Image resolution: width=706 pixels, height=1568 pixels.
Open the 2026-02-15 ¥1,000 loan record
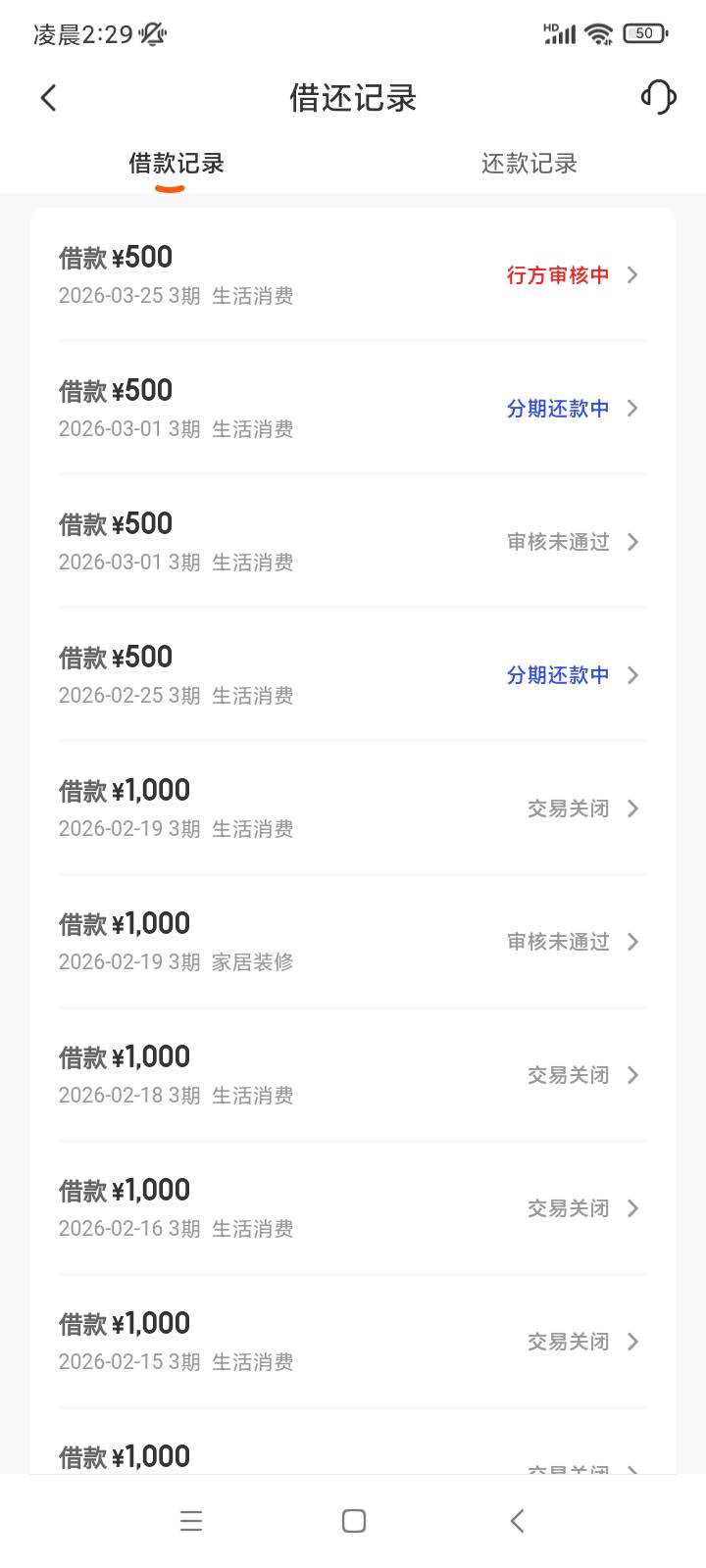point(353,1341)
